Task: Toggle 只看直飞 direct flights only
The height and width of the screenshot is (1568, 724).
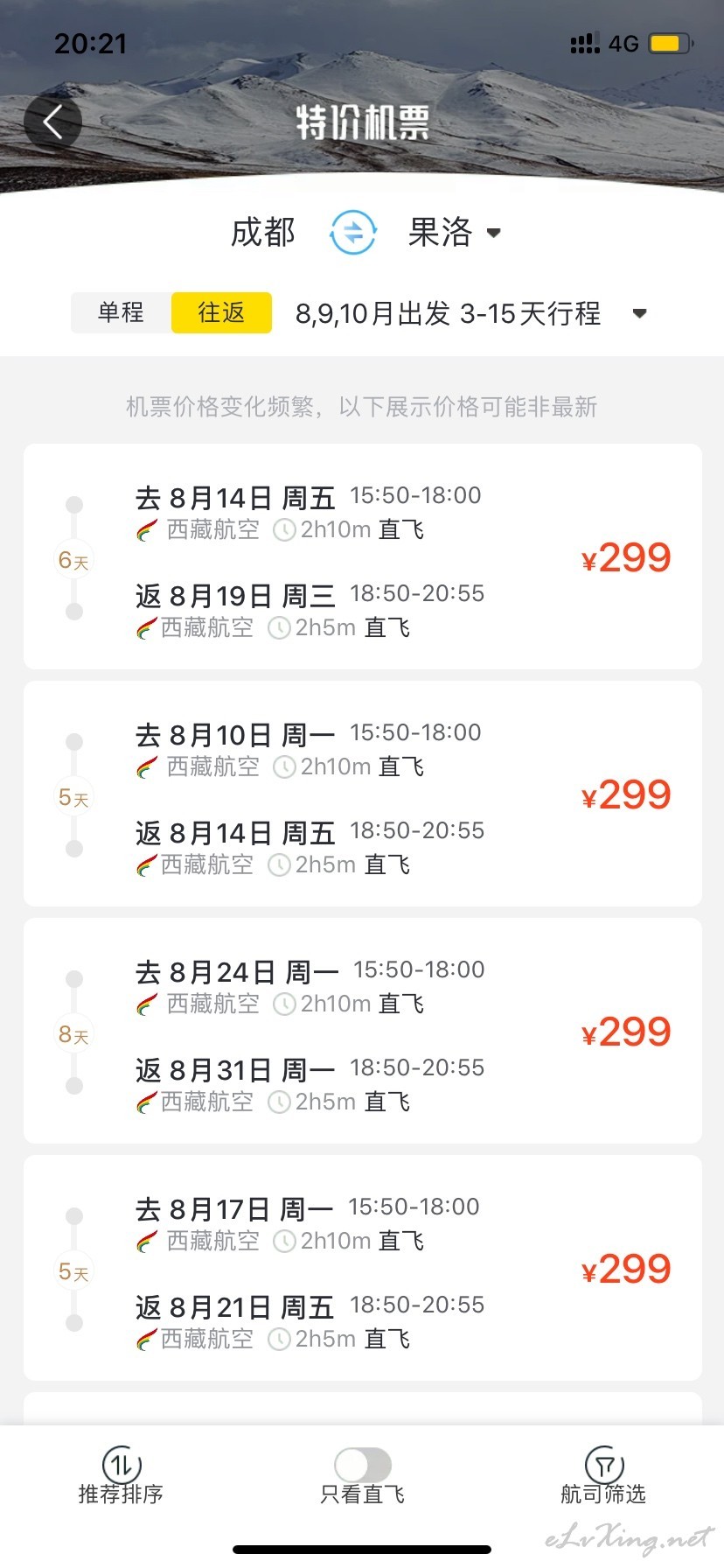Action: tap(362, 1476)
